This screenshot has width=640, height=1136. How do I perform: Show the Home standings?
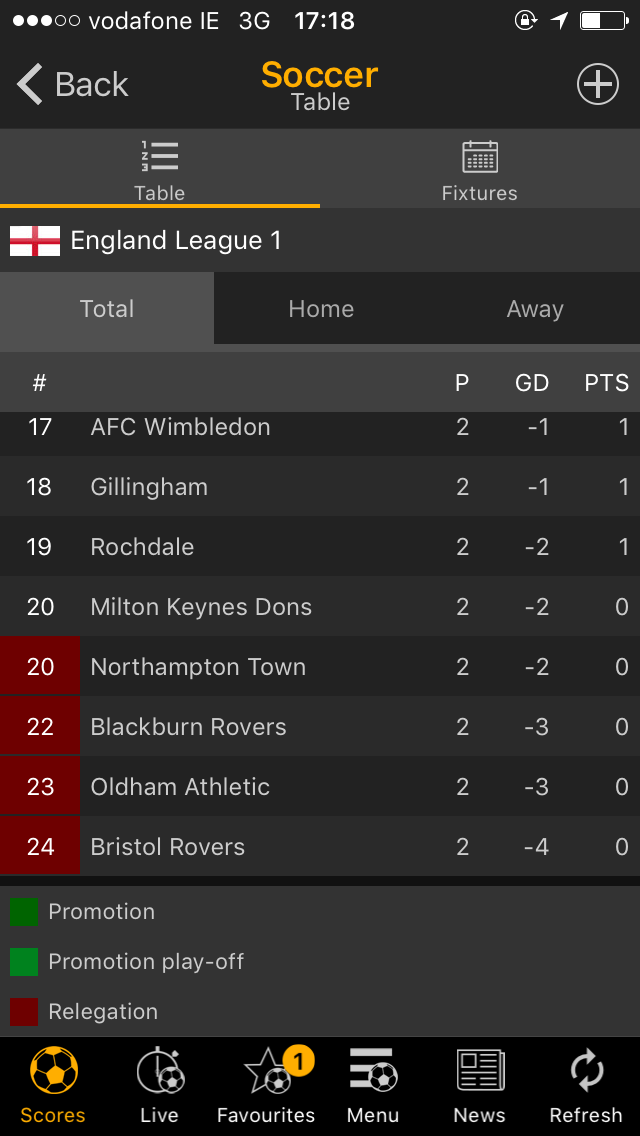(x=321, y=309)
